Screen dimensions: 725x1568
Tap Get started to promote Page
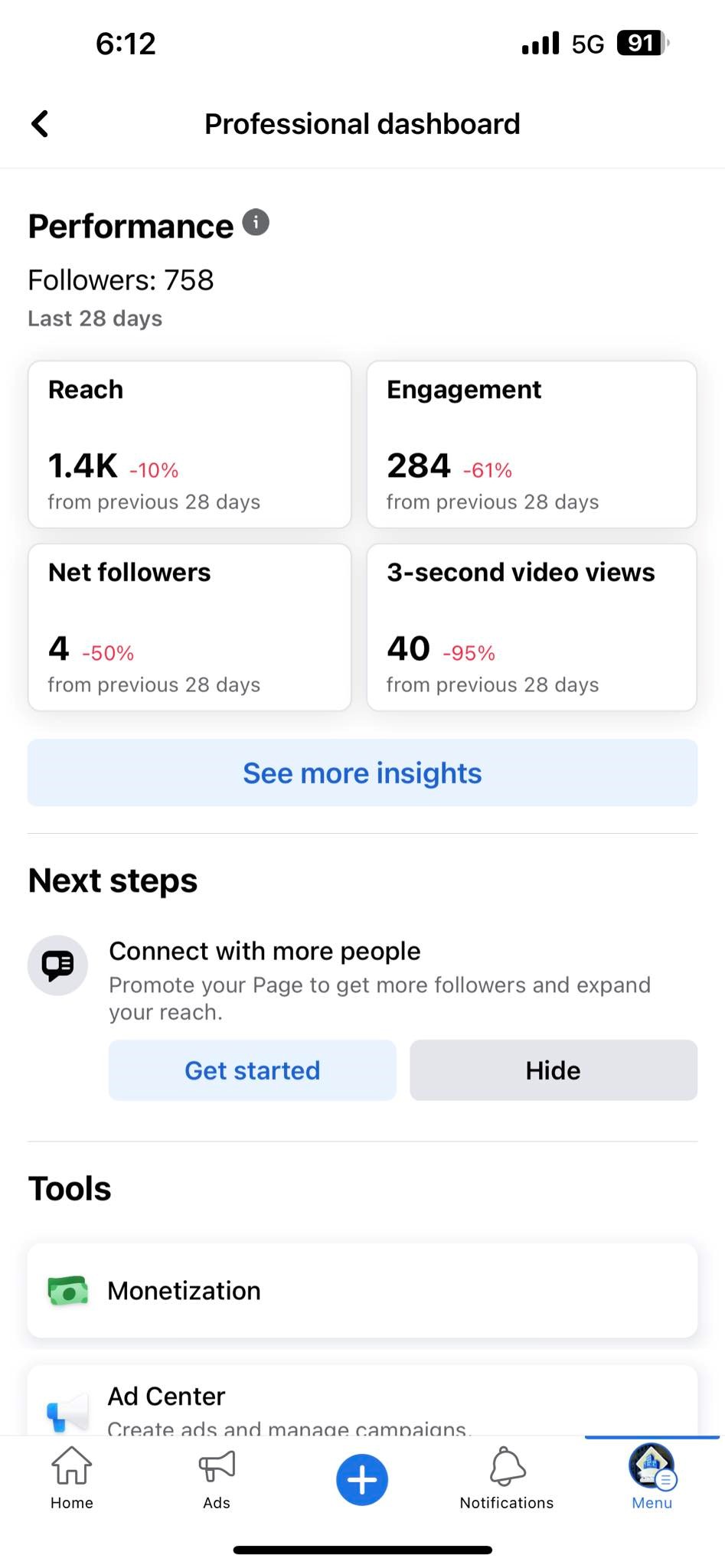[252, 1070]
